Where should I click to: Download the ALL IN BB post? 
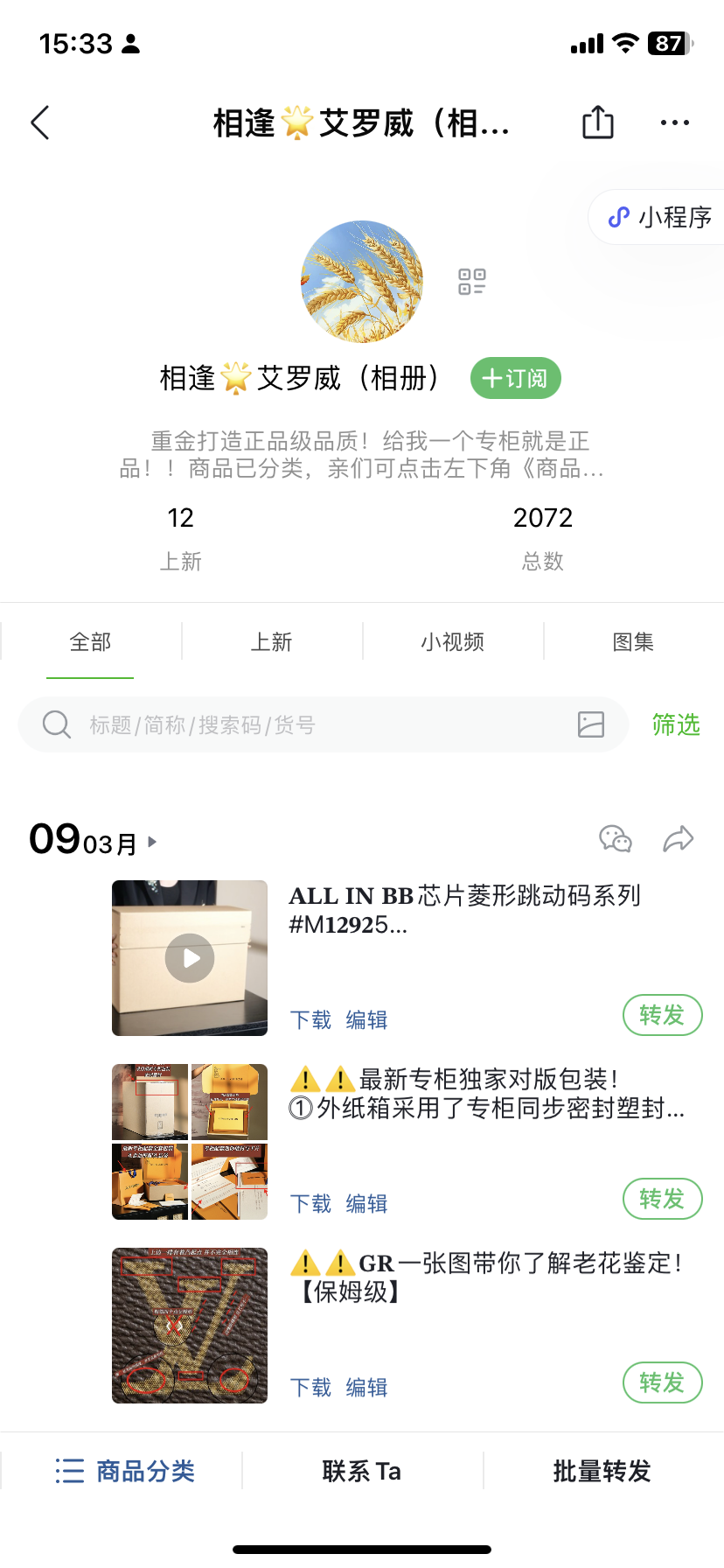tap(310, 1020)
